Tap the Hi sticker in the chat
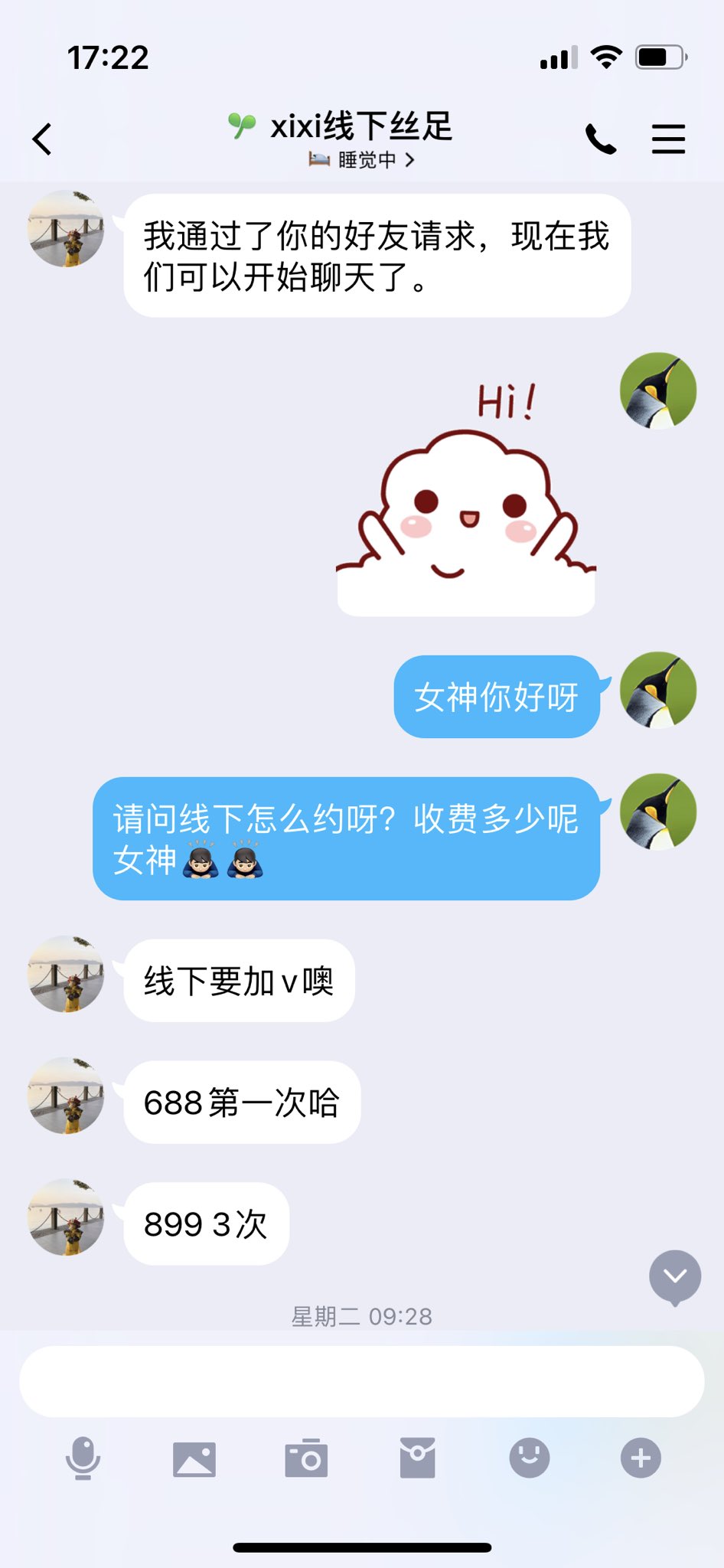Image resolution: width=724 pixels, height=1568 pixels. pos(467,505)
